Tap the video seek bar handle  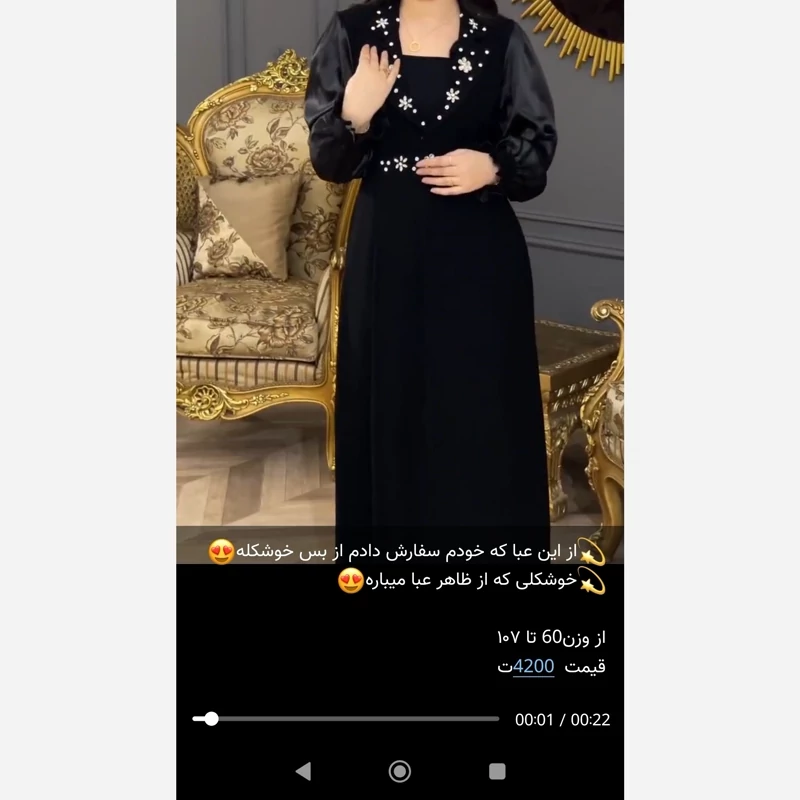point(211,719)
